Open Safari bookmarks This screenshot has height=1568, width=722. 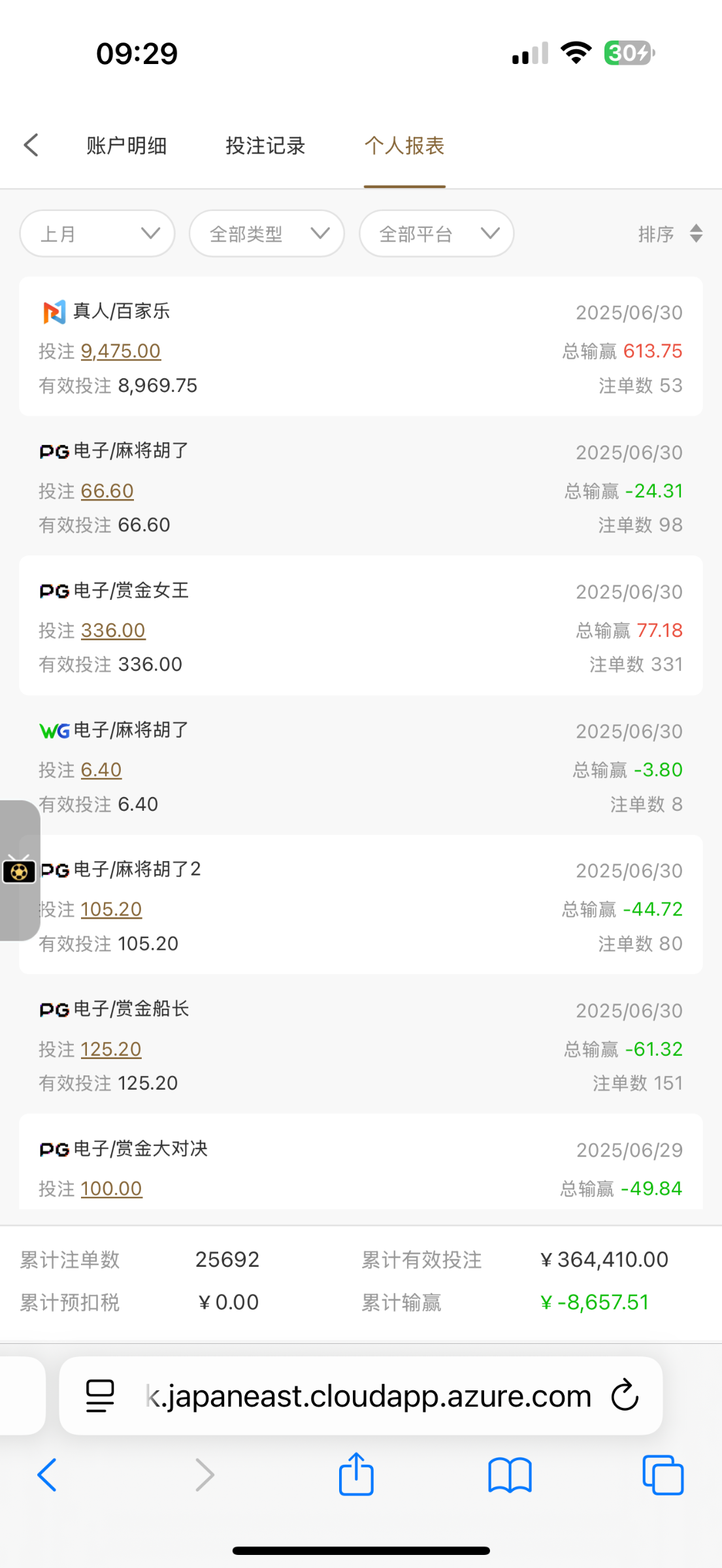point(510,1475)
